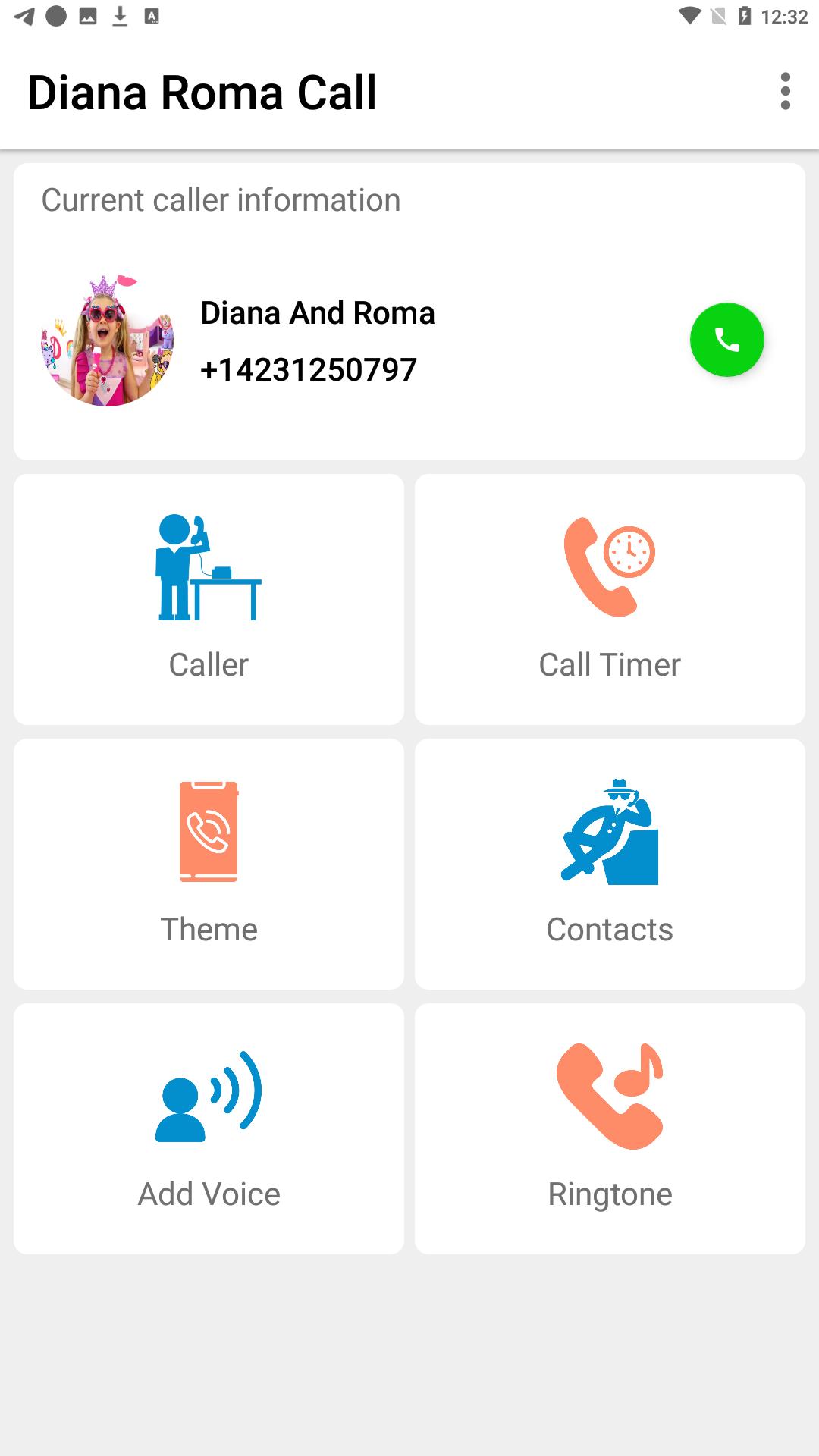Open the Ringtone card

[610, 1128]
